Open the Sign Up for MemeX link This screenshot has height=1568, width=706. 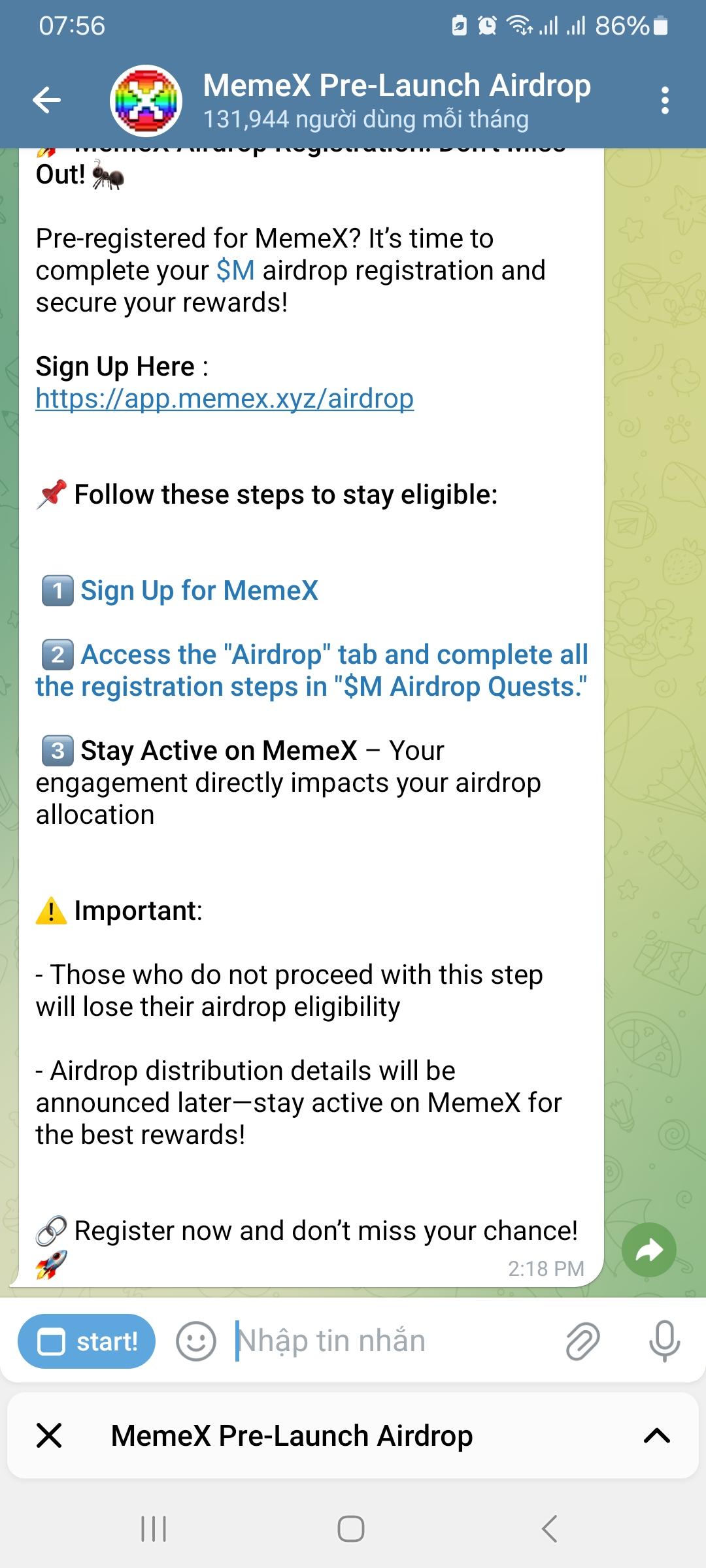coord(199,591)
